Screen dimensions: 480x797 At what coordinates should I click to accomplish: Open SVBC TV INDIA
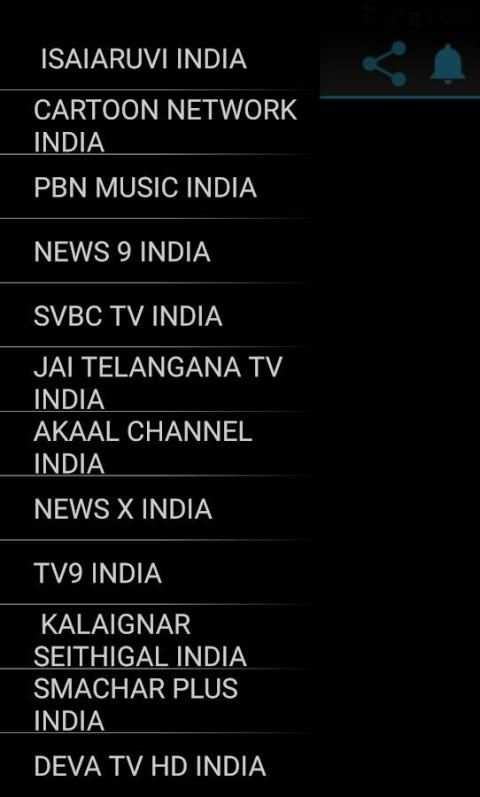pos(156,315)
